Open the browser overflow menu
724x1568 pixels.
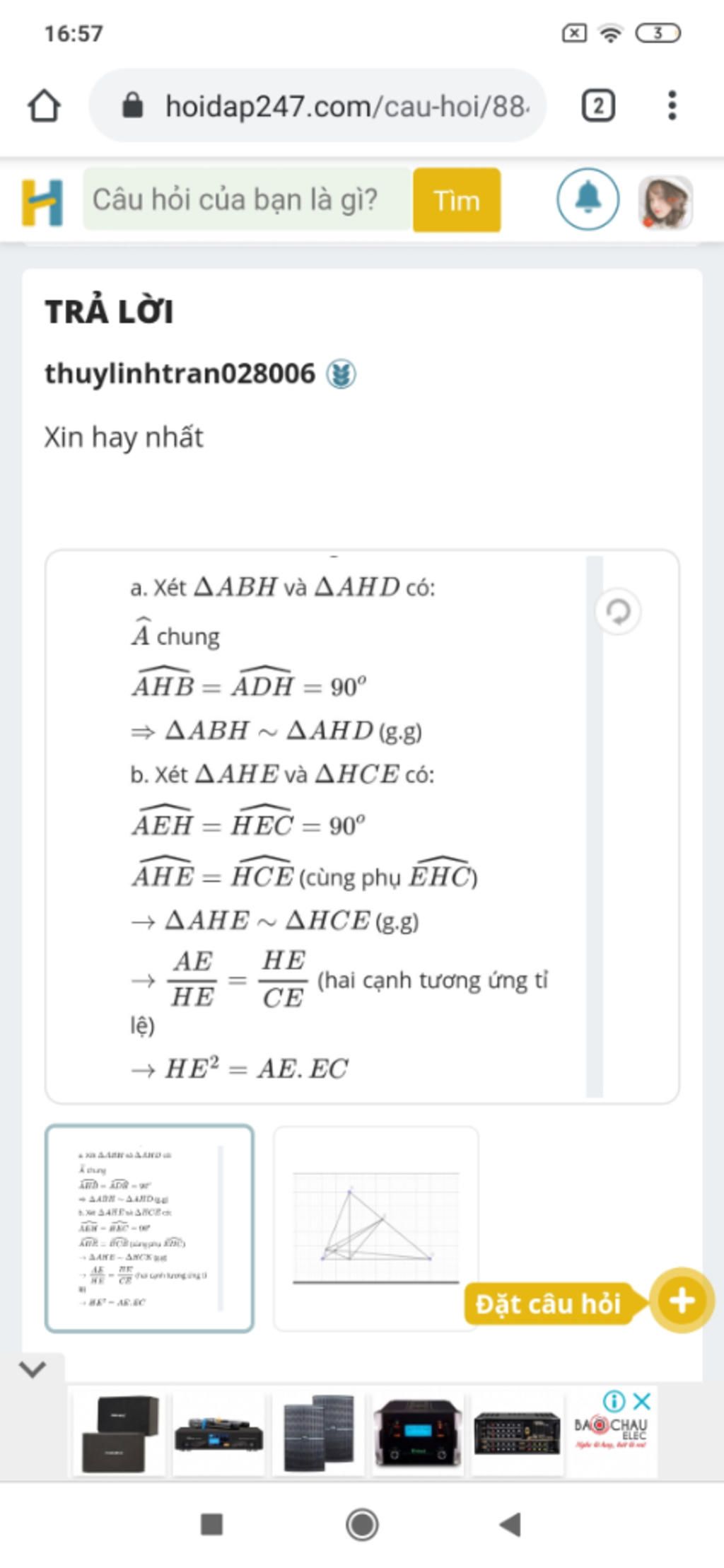[672, 106]
